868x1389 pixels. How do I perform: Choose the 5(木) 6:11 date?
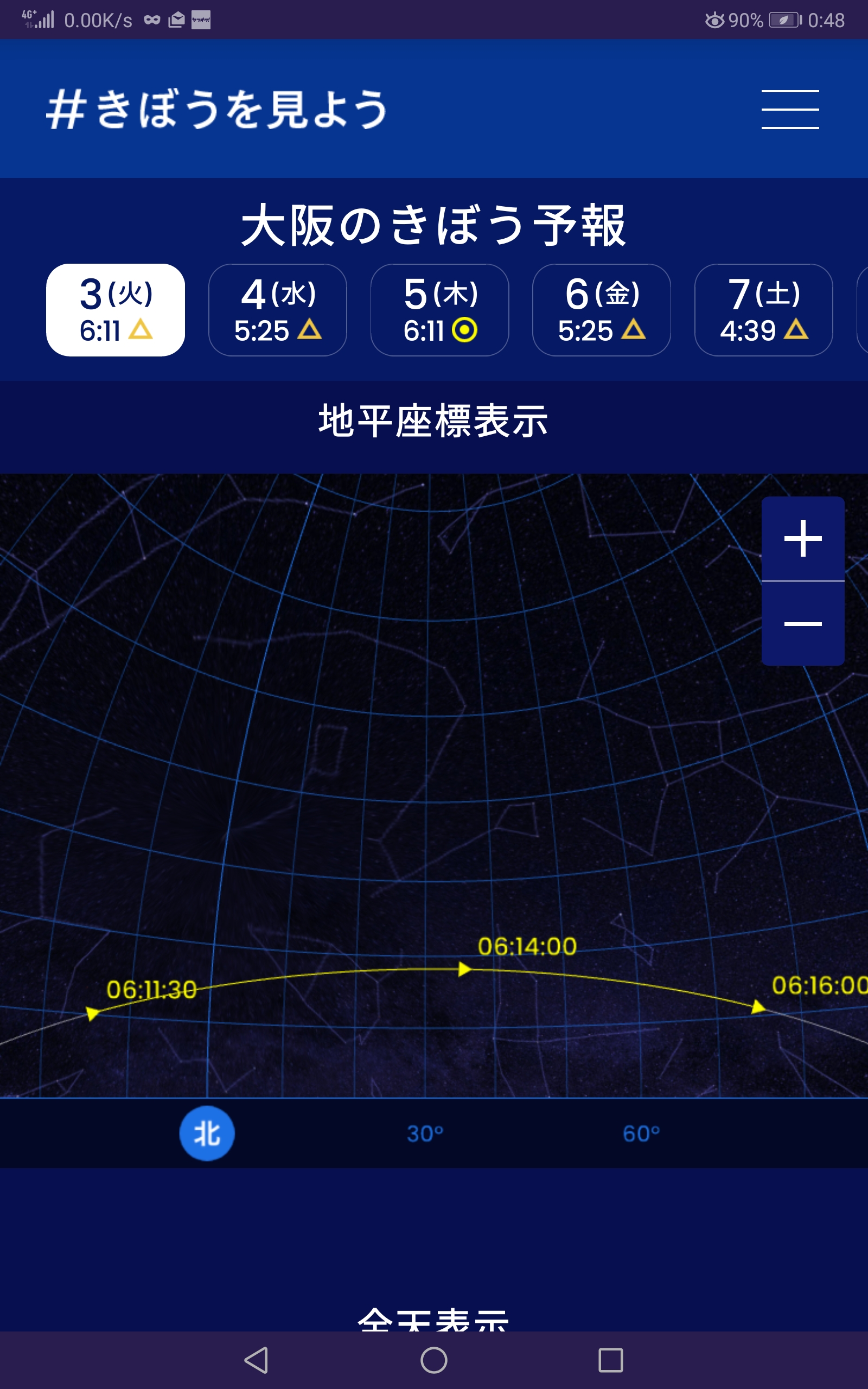(440, 310)
